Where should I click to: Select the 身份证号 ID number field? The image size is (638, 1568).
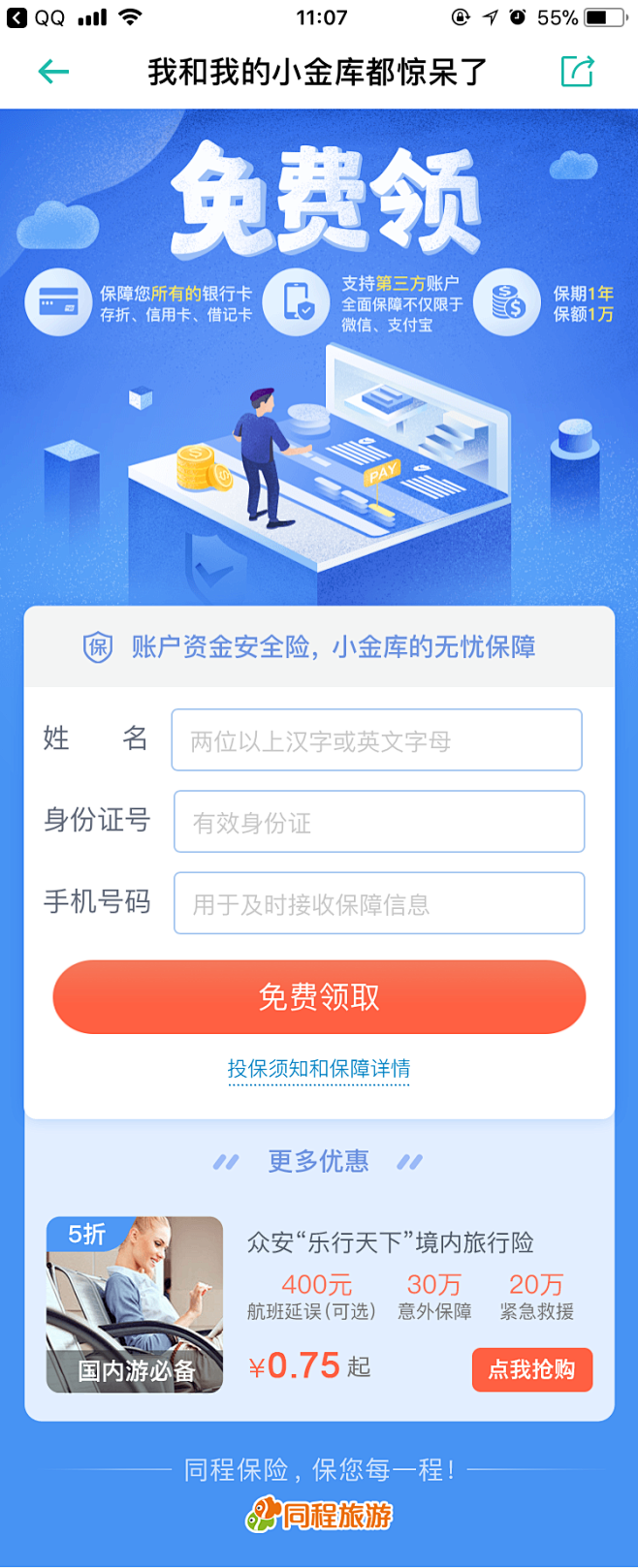(x=378, y=822)
